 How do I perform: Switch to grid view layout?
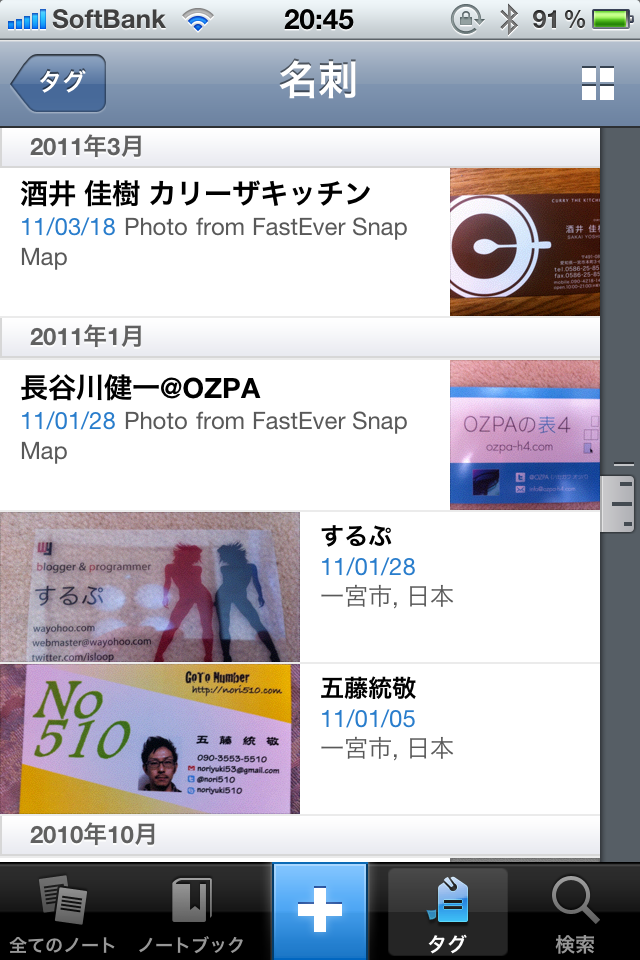(597, 84)
